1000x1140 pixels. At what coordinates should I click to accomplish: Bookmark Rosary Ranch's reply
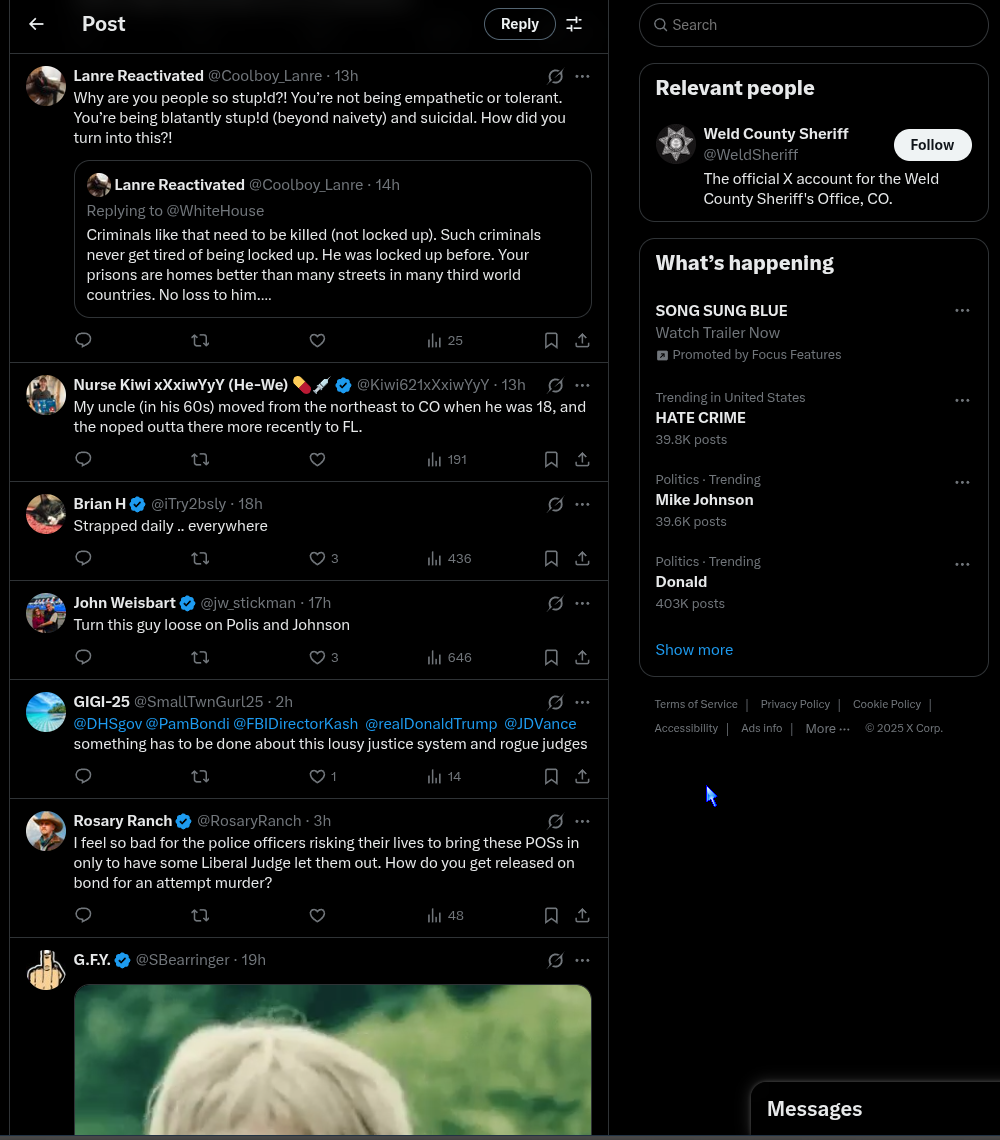[551, 916]
